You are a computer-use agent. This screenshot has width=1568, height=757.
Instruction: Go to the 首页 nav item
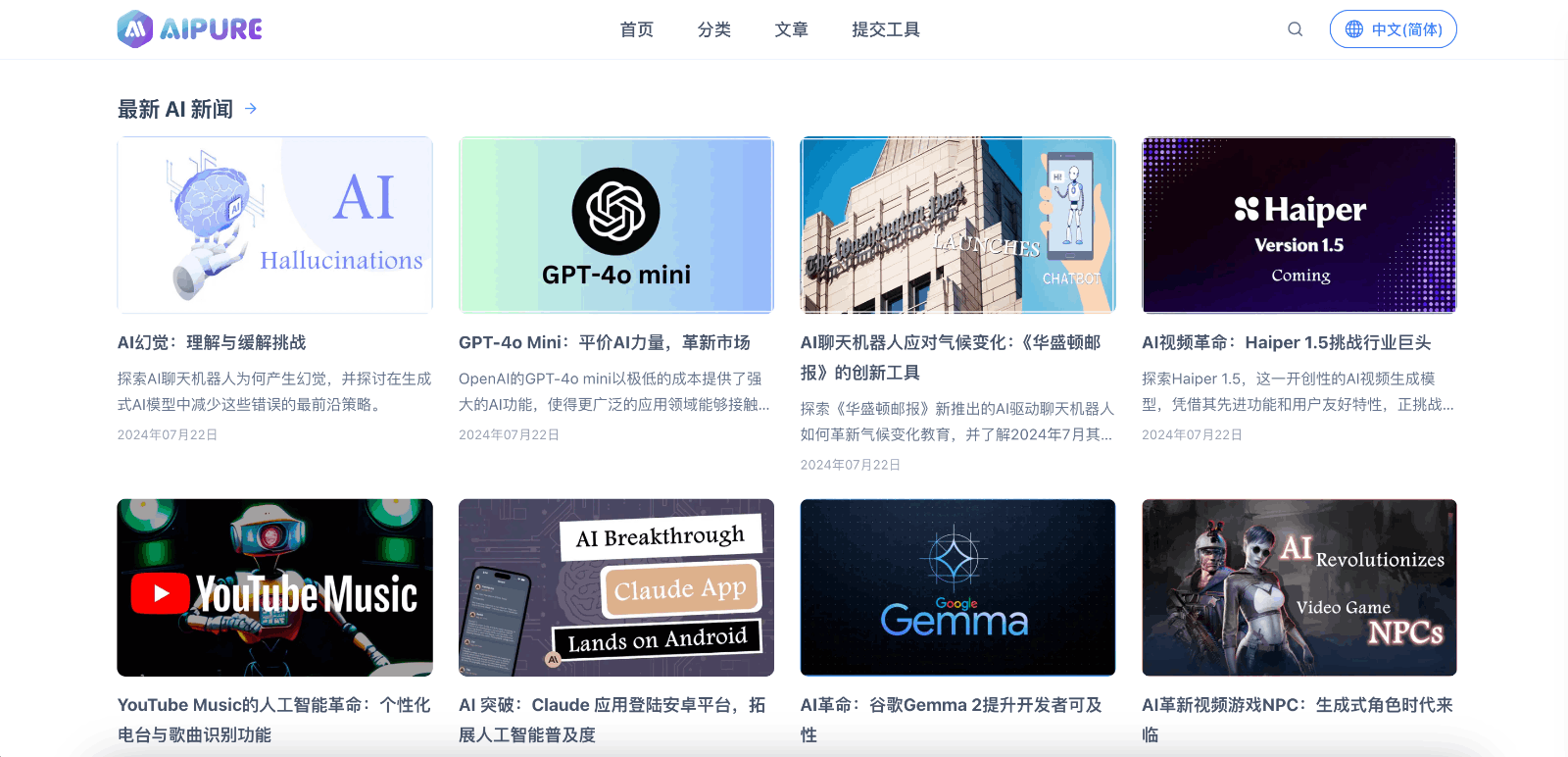click(x=636, y=29)
